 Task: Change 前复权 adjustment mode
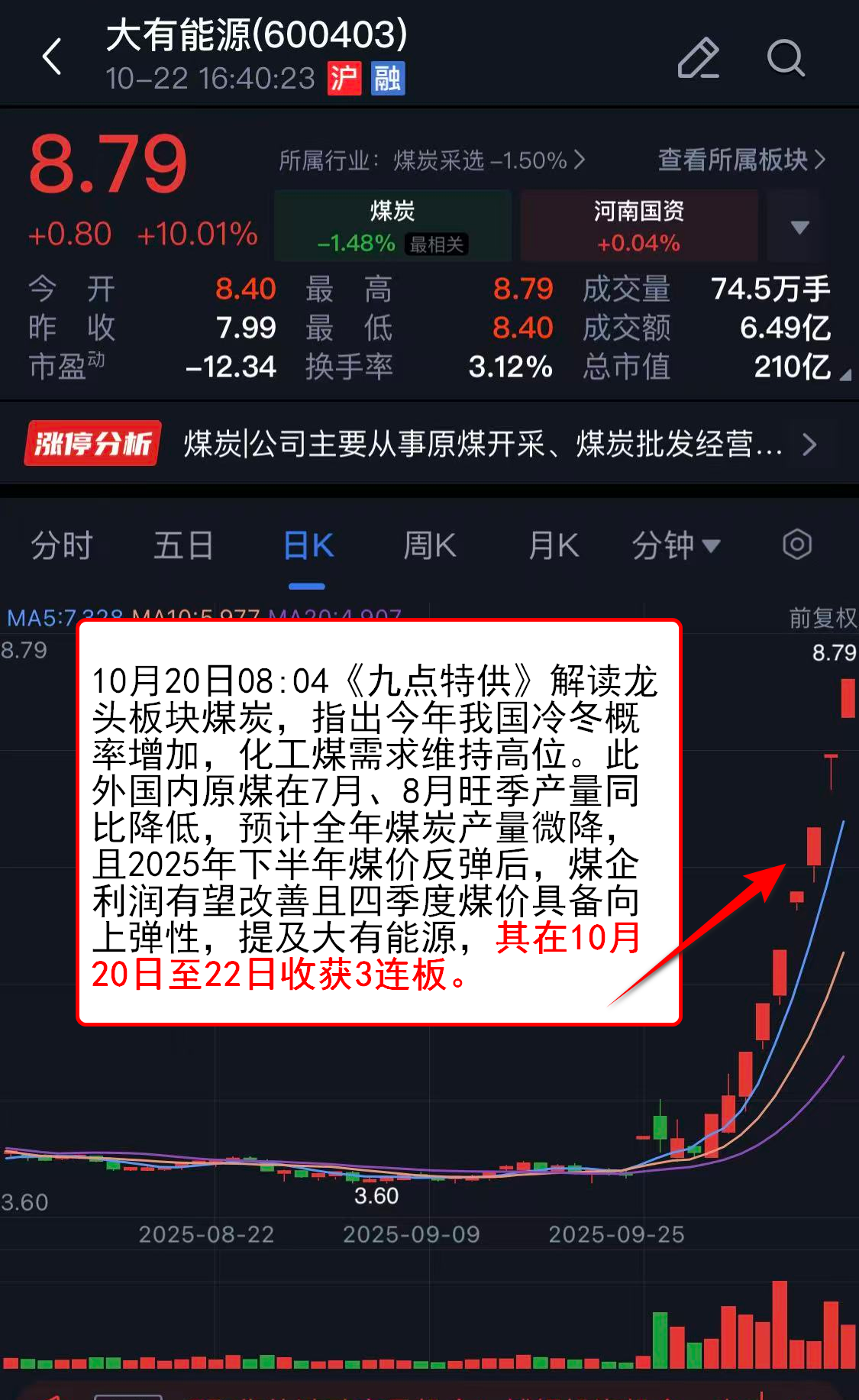822,617
